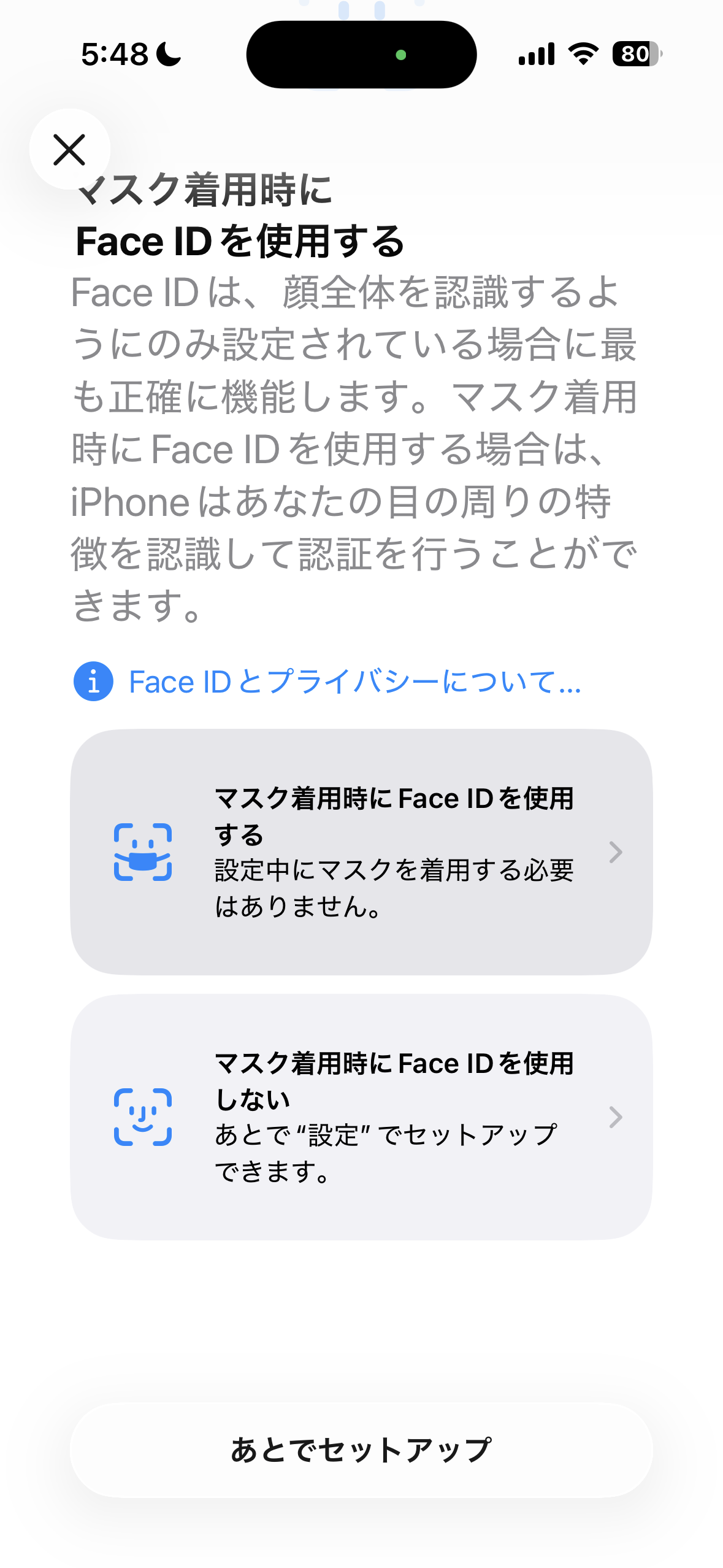
Task: Tap the chevron on the don't-use-with-mask option
Action: [x=616, y=1118]
